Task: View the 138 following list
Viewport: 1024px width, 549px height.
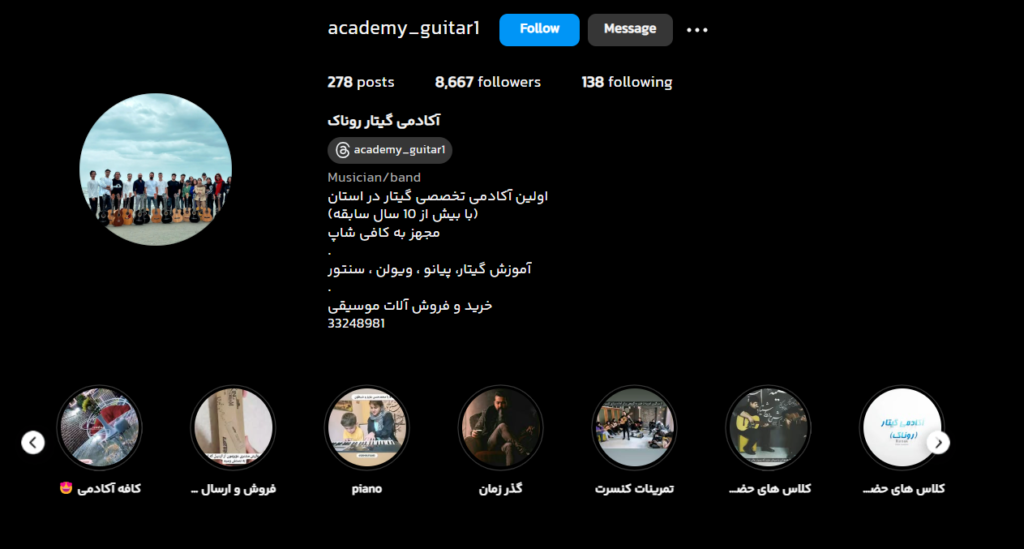Action: point(626,82)
